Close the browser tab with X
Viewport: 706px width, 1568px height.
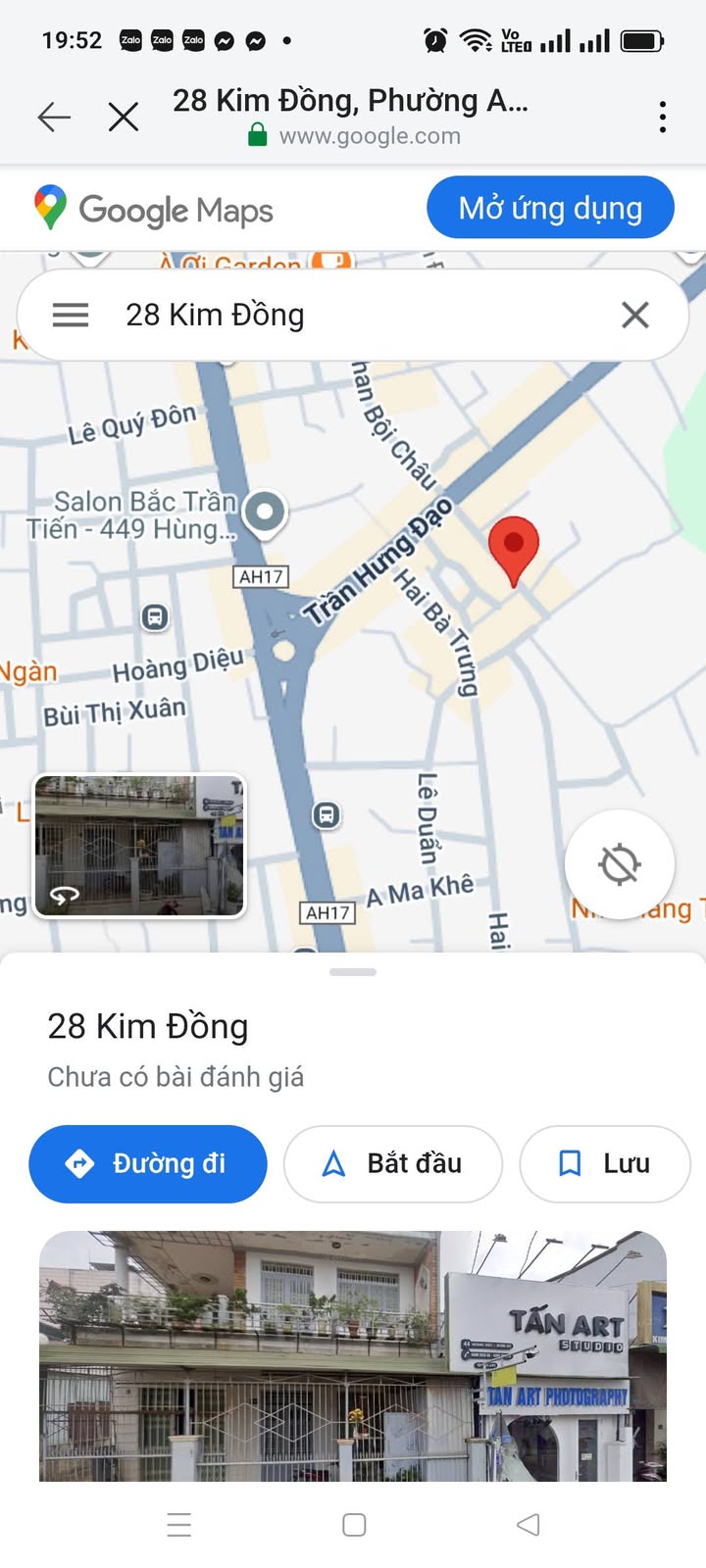[124, 118]
